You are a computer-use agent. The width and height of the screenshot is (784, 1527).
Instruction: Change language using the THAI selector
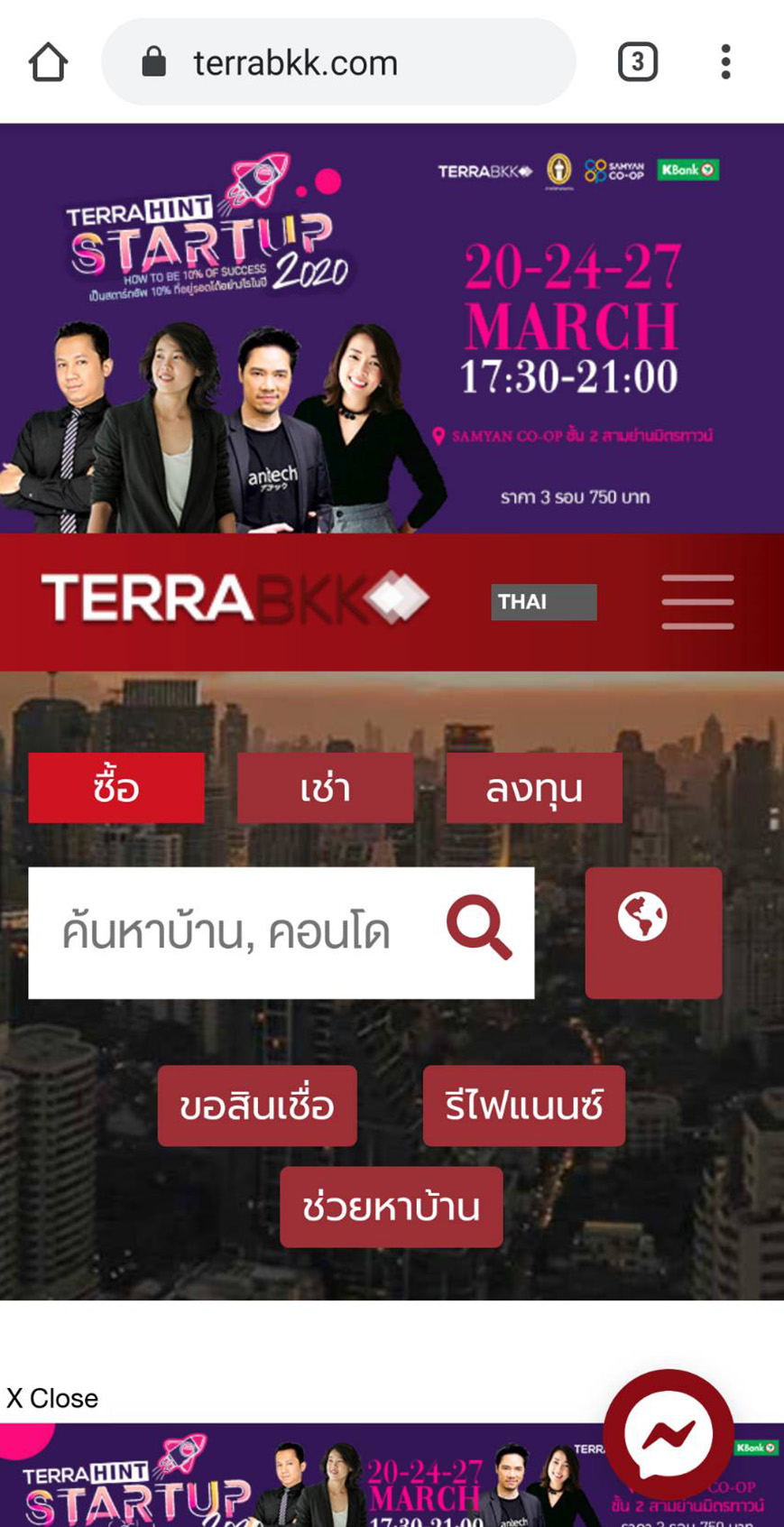tap(543, 602)
